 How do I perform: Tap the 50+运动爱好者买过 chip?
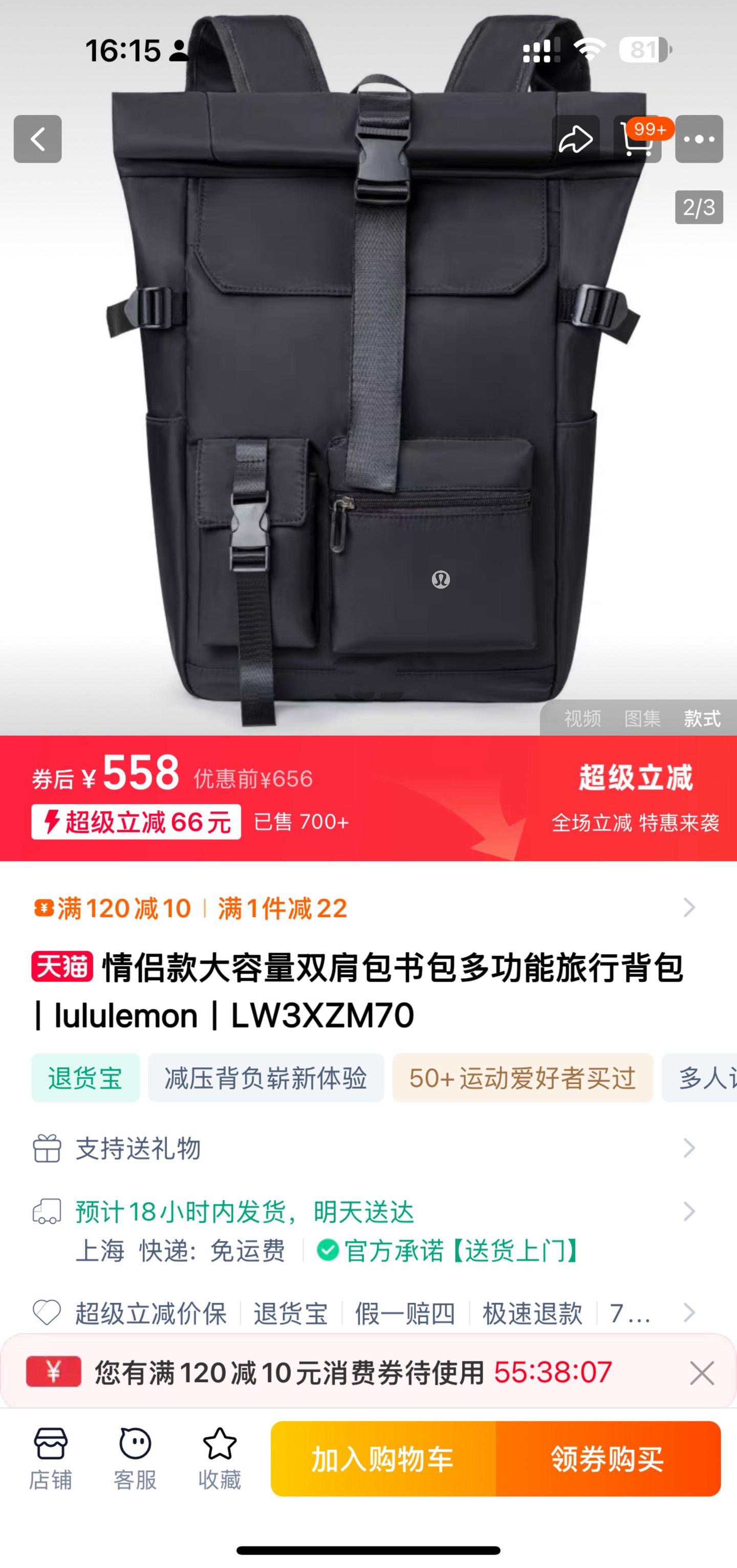coord(522,1078)
